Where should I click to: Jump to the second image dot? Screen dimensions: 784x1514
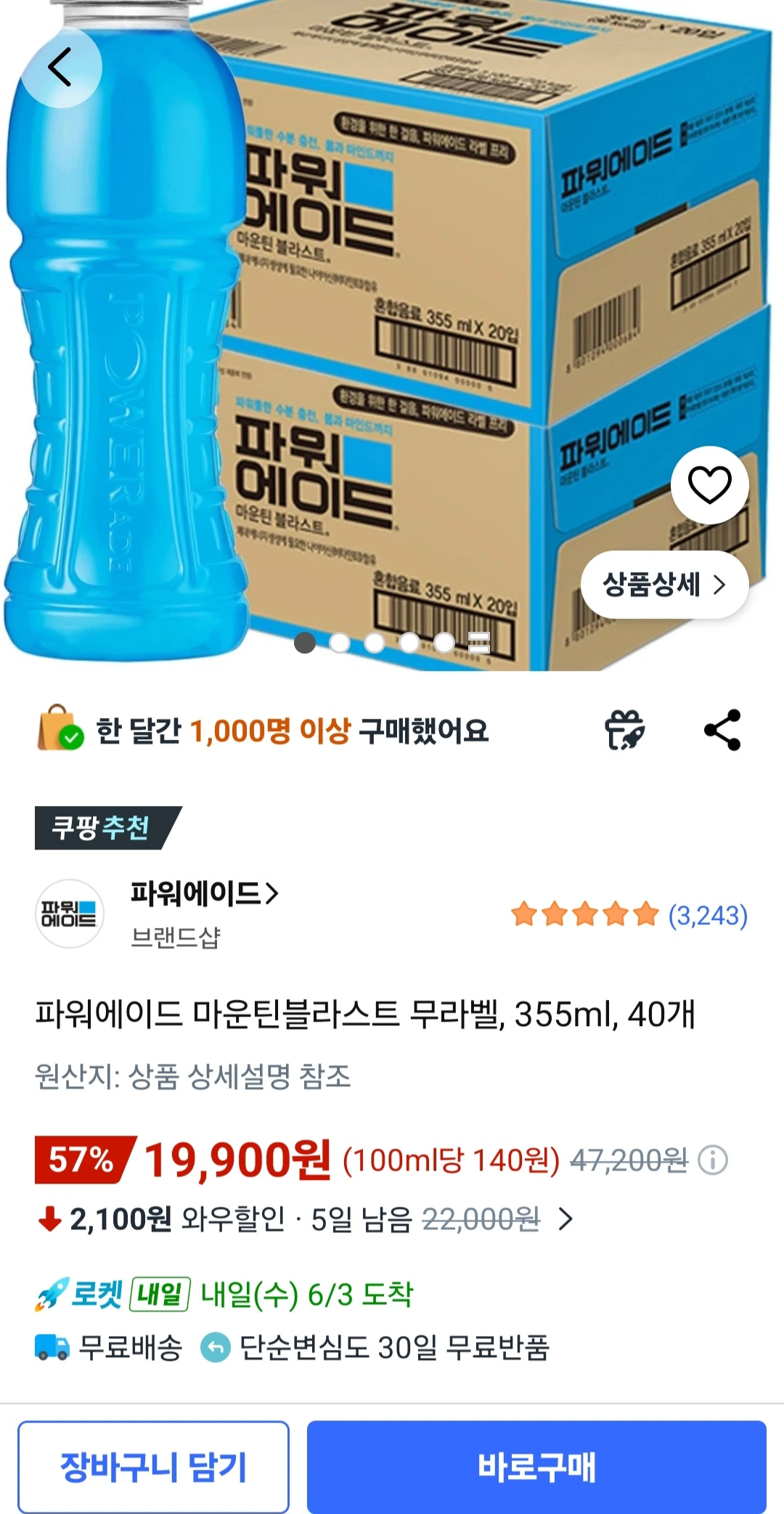(340, 643)
